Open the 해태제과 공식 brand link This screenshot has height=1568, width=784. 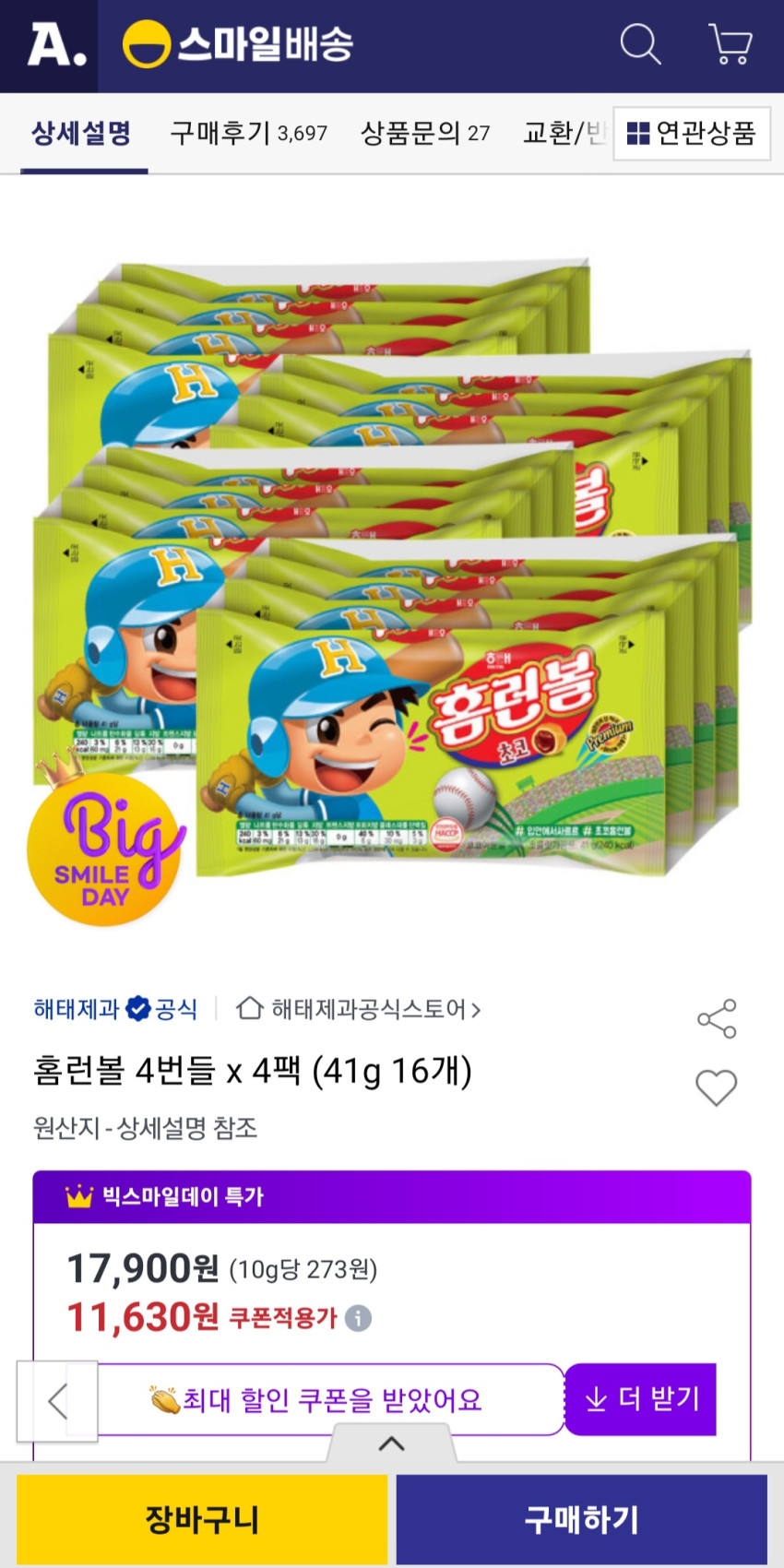coord(115,1009)
